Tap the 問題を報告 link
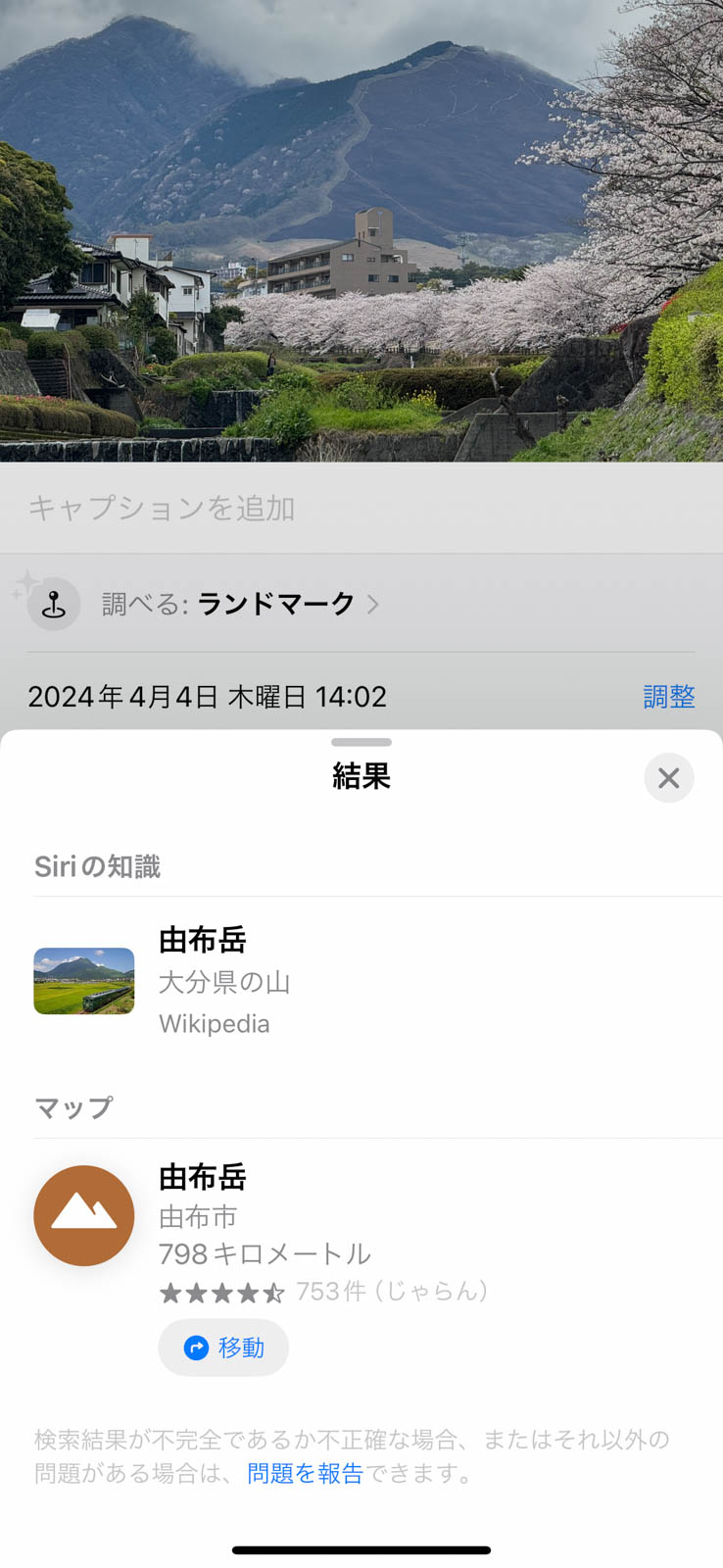Screen dimensions: 723x1568 point(305,1473)
